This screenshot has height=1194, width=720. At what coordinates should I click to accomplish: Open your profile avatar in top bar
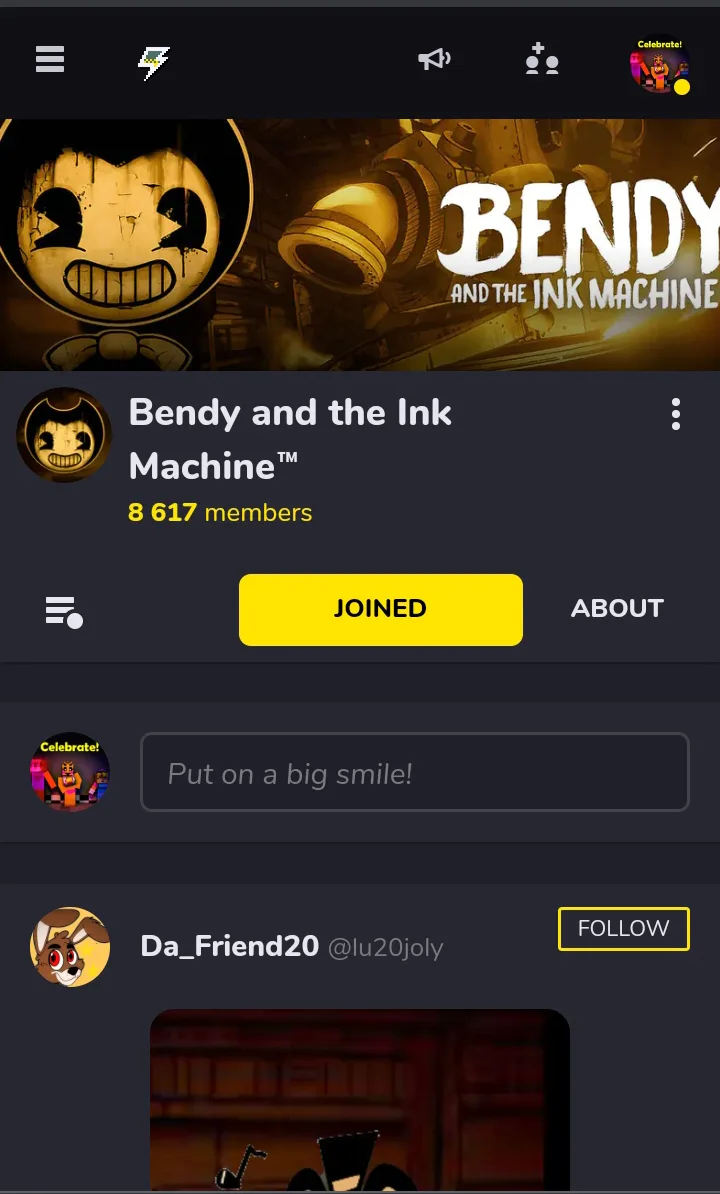(660, 65)
